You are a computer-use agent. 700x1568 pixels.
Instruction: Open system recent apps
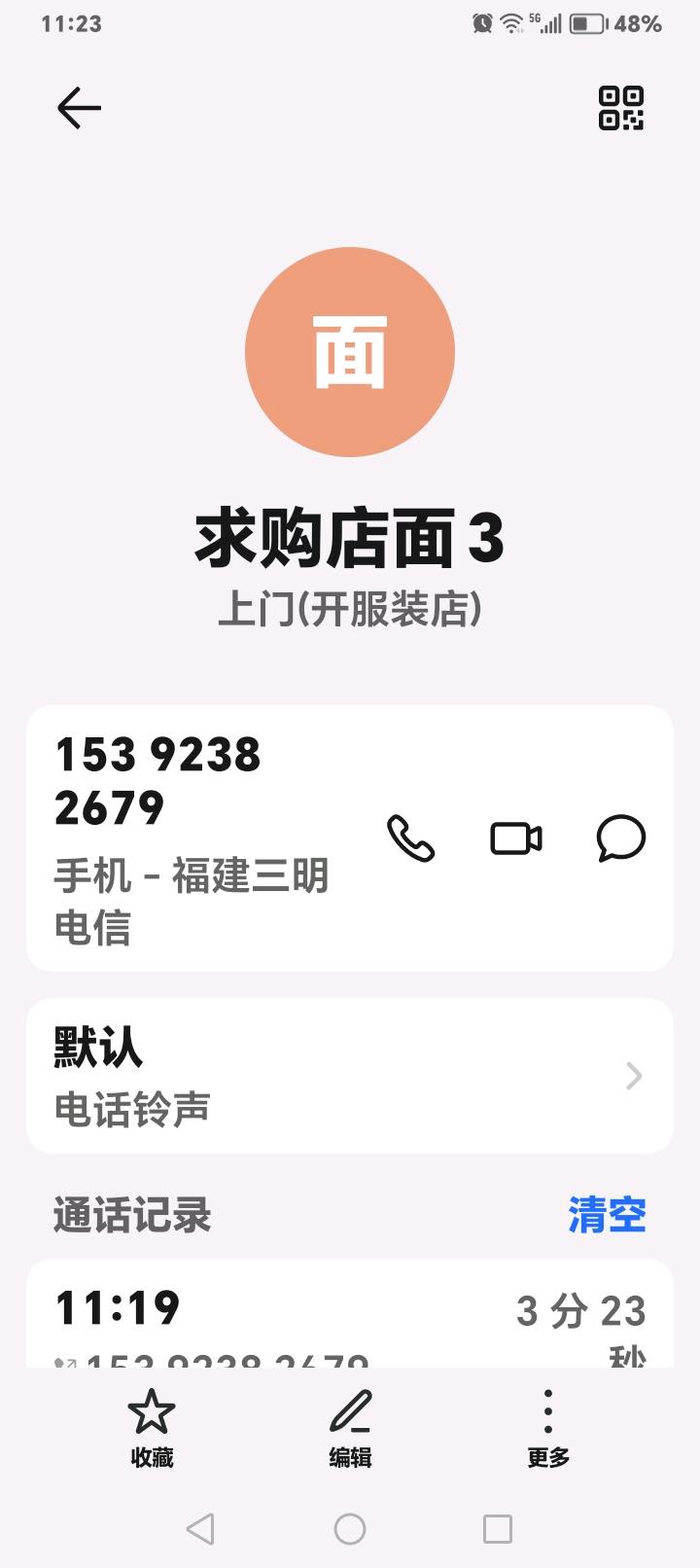click(498, 1529)
